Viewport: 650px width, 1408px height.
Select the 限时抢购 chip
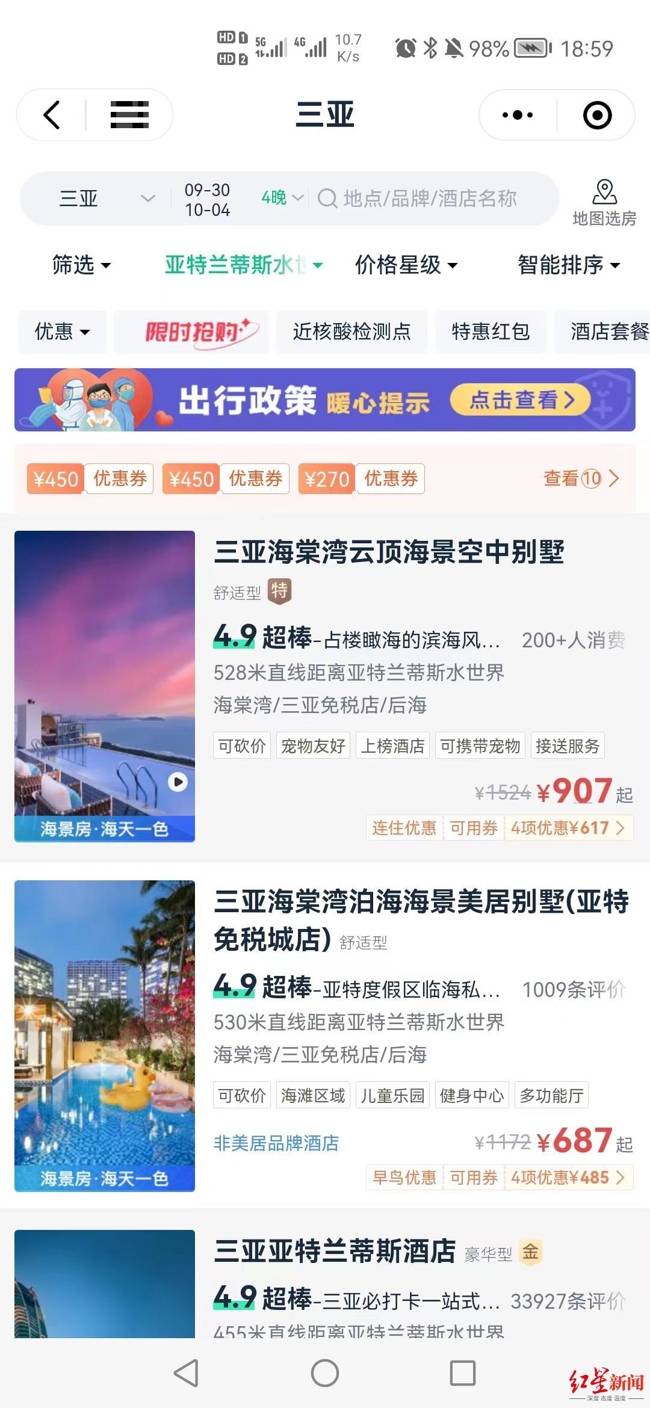(x=191, y=332)
